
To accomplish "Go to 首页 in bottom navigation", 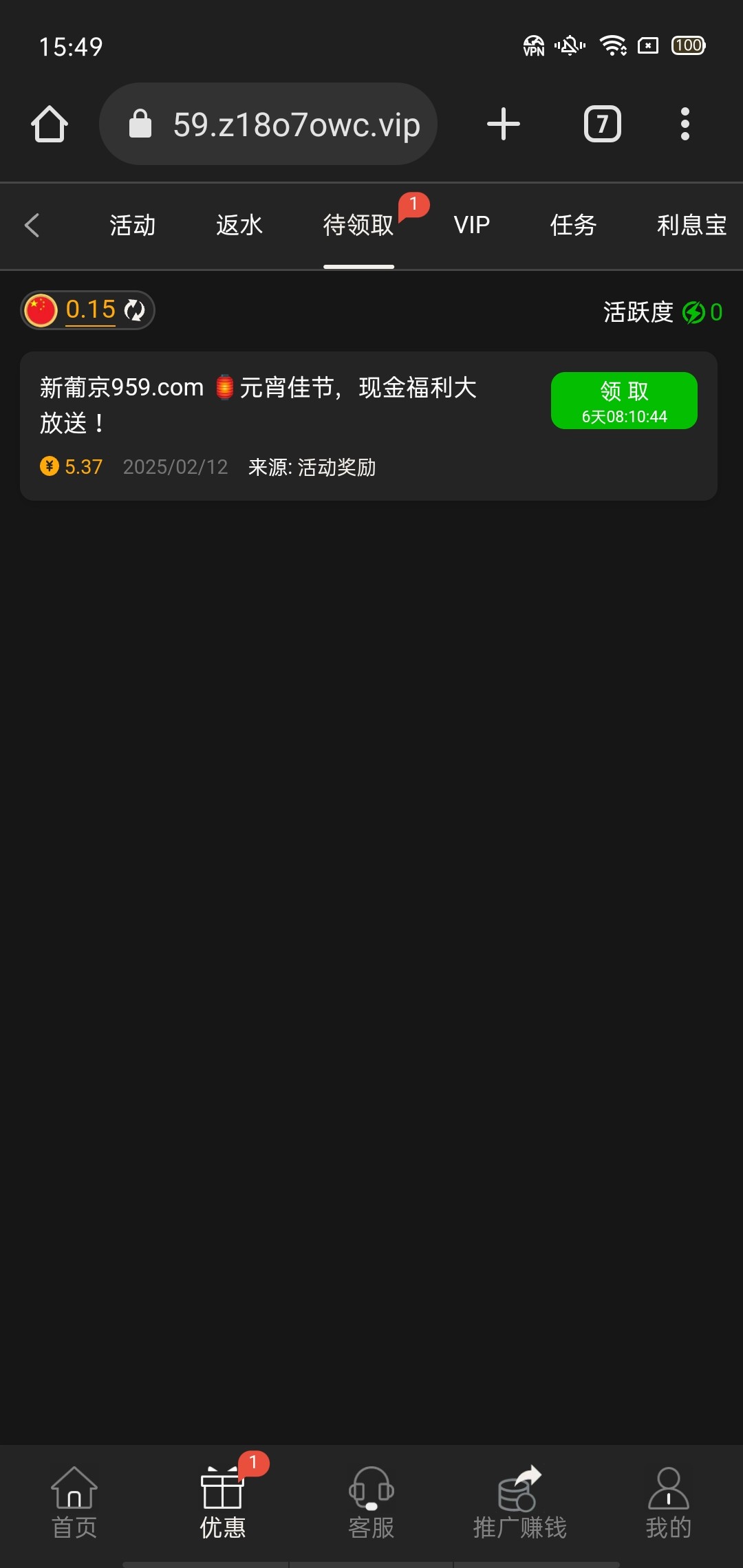I will [74, 1503].
